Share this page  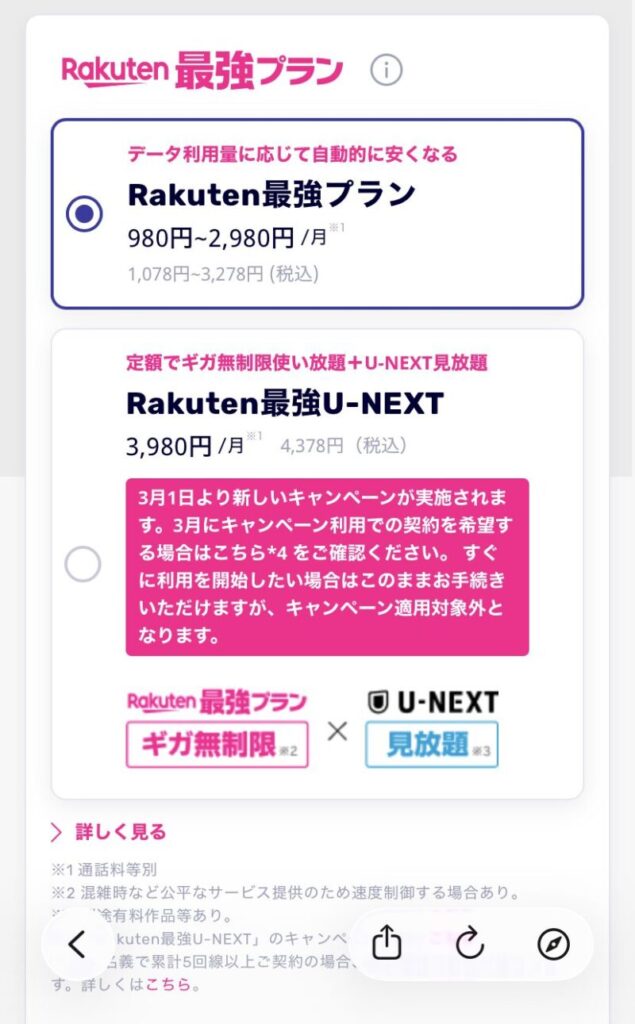(x=386, y=943)
